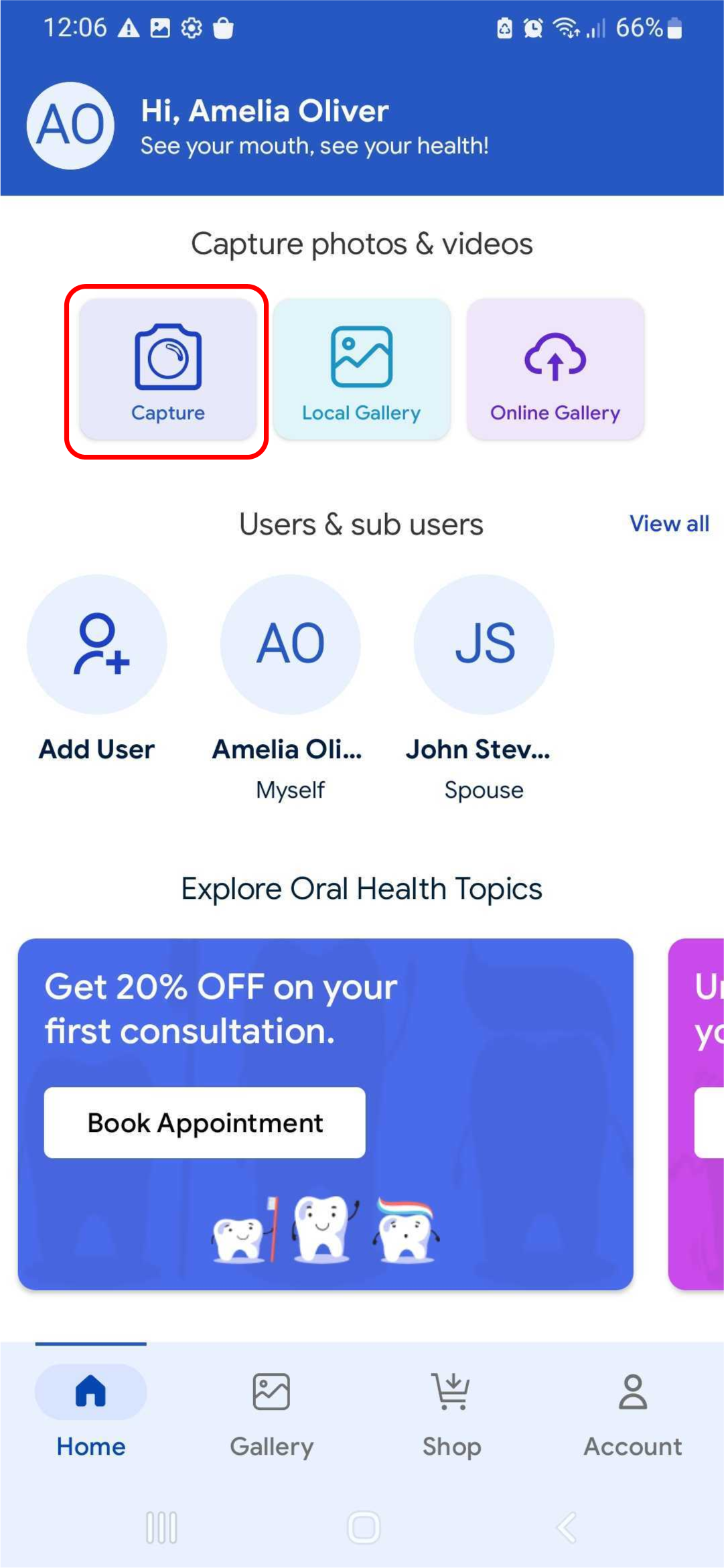
Task: Tap the Capture camera tile
Action: pos(167,370)
